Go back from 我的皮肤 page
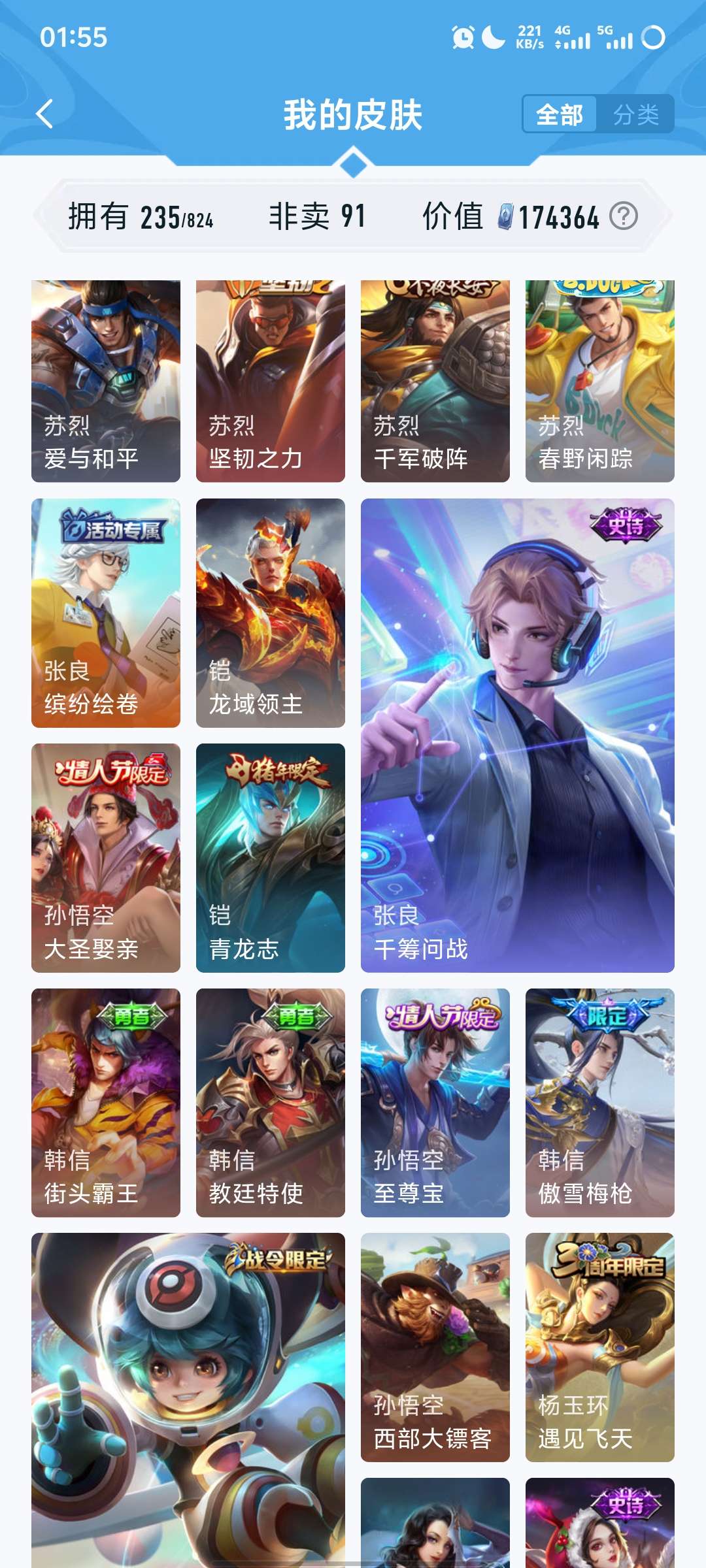The height and width of the screenshot is (1568, 706). (44, 114)
